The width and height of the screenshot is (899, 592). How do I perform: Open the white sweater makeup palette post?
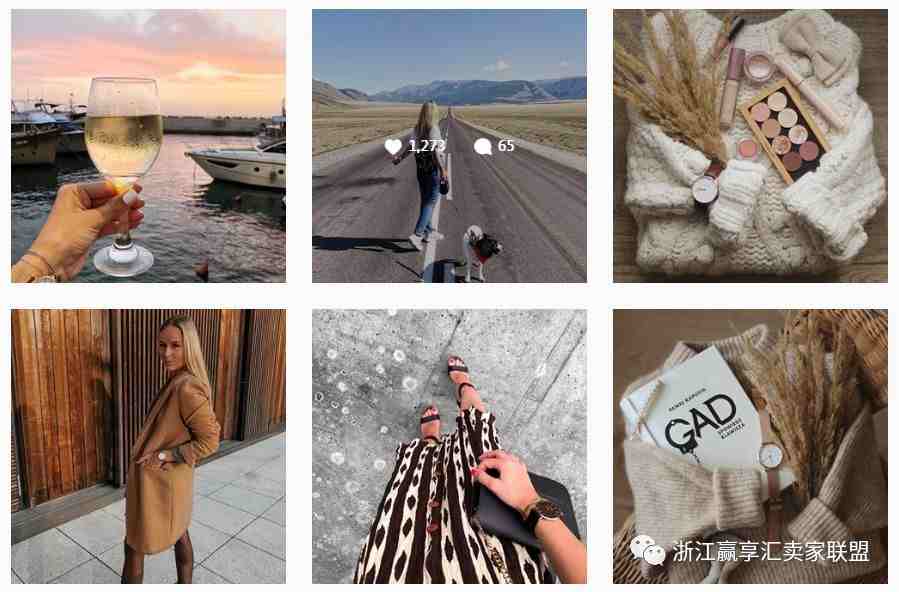pyautogui.click(x=750, y=146)
